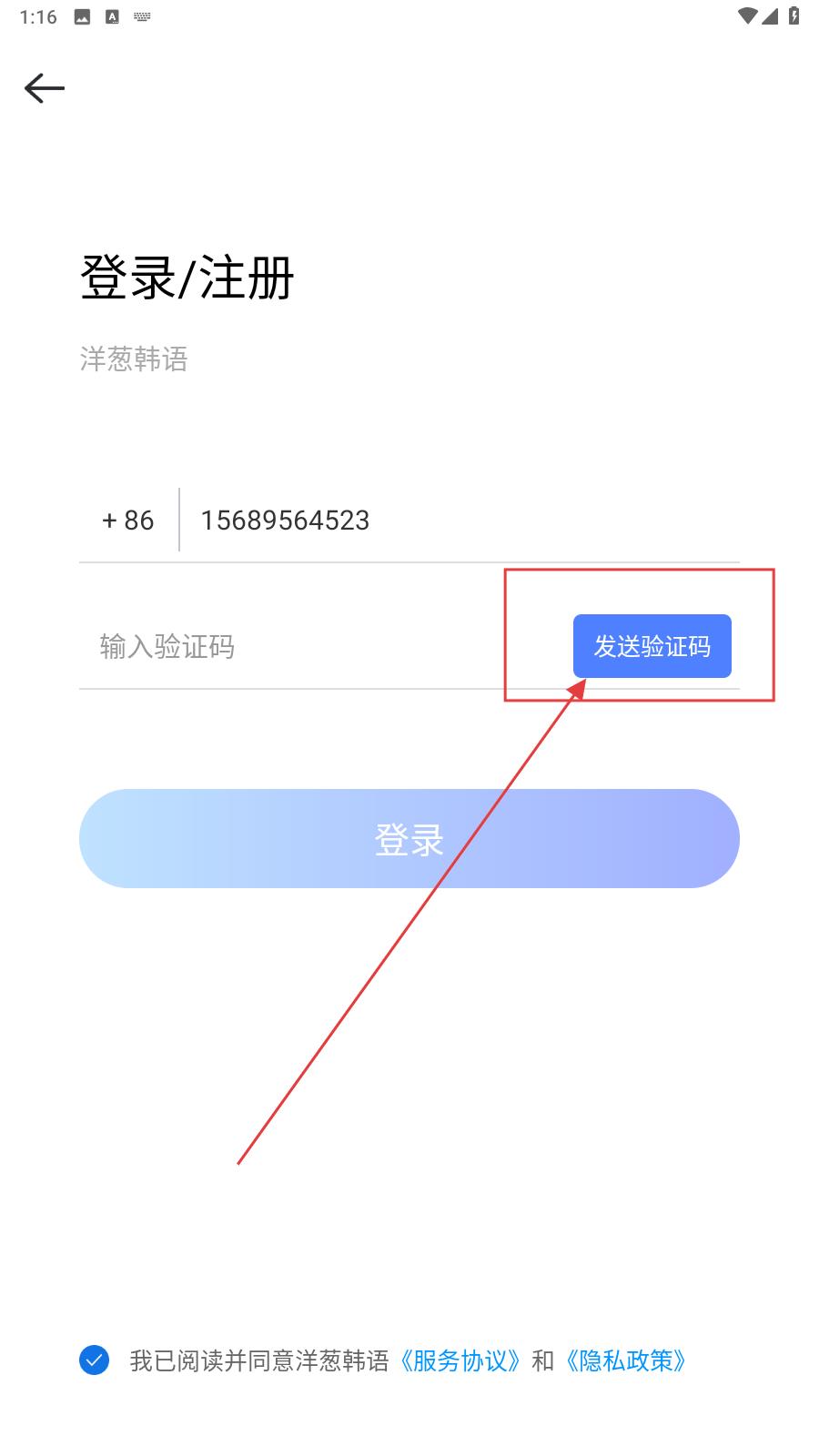Tap the 发送验证码 button
This screenshot has height=1456, width=819.
[652, 646]
